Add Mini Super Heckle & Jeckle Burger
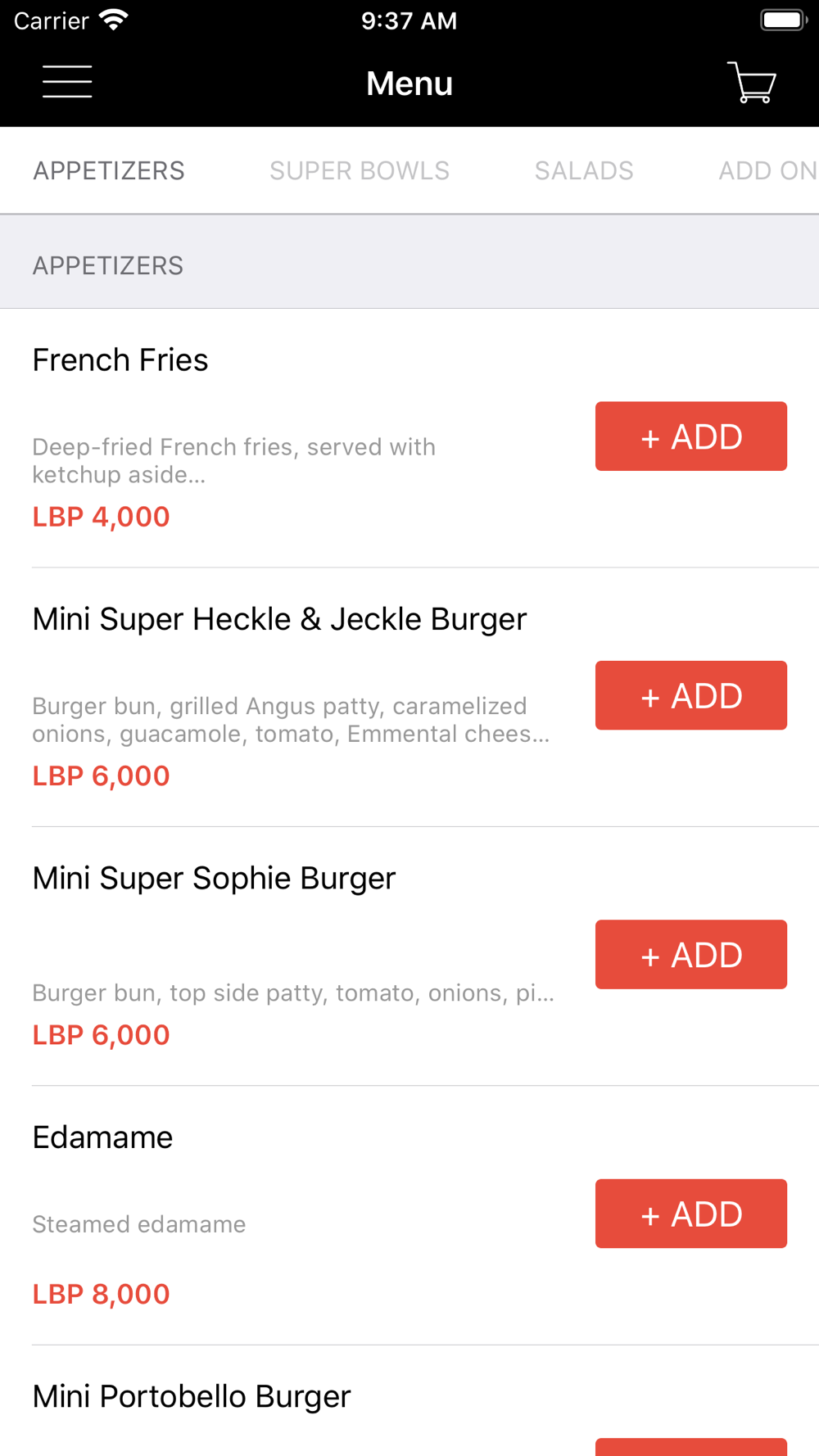 click(691, 695)
